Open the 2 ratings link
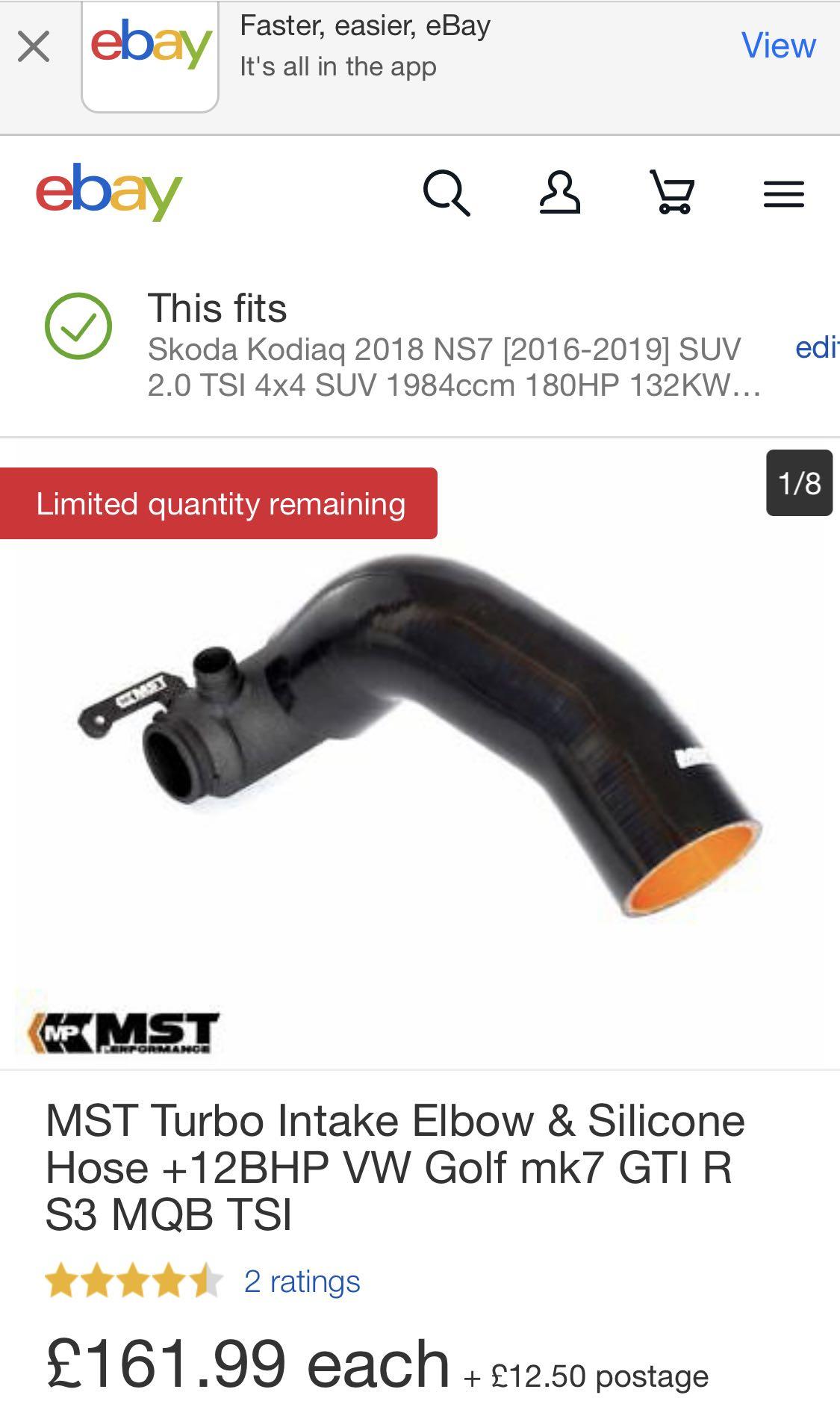Image resolution: width=840 pixels, height=1401 pixels. click(x=302, y=1282)
